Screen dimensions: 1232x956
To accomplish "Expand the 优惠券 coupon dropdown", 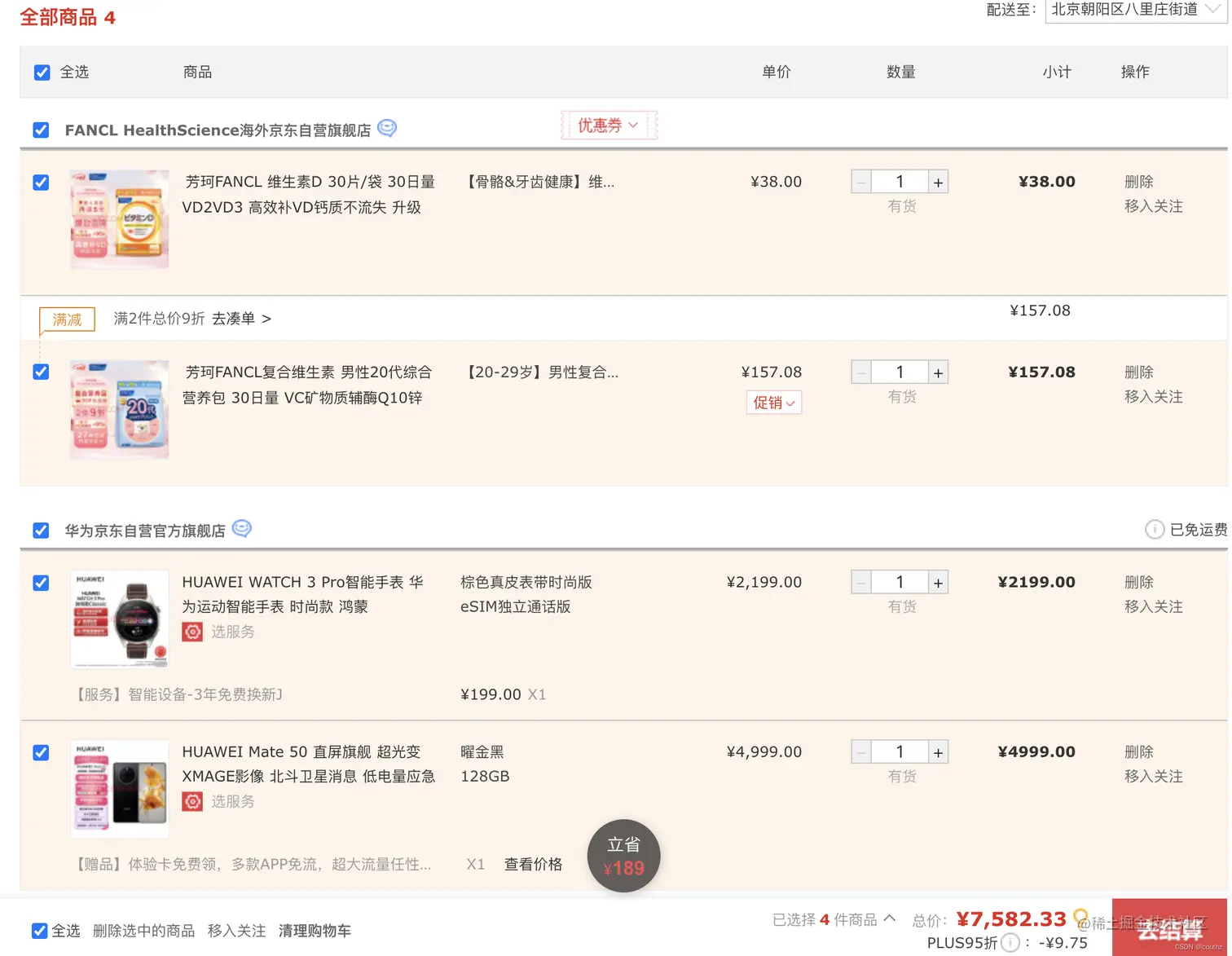I will (x=608, y=126).
